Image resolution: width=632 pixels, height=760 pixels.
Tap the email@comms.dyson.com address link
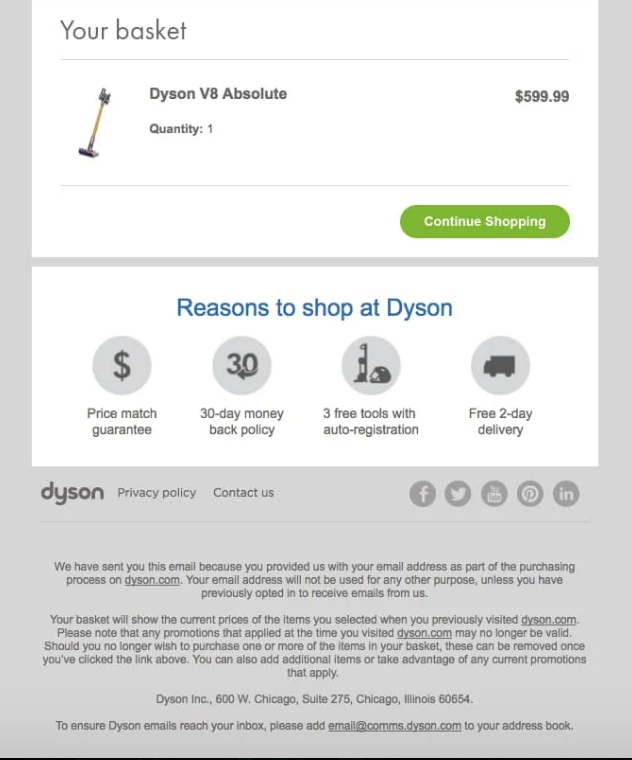(394, 726)
